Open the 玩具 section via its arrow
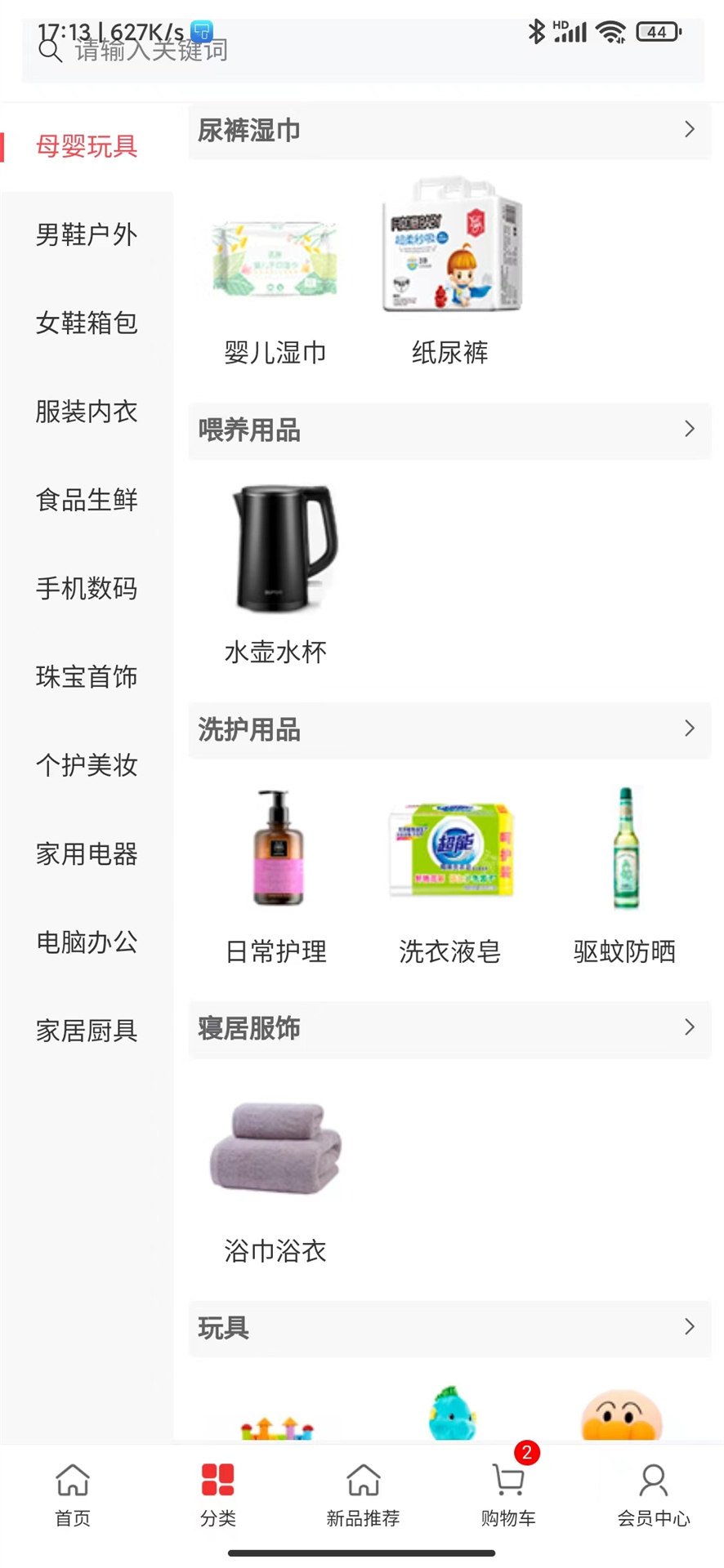 [x=689, y=1327]
